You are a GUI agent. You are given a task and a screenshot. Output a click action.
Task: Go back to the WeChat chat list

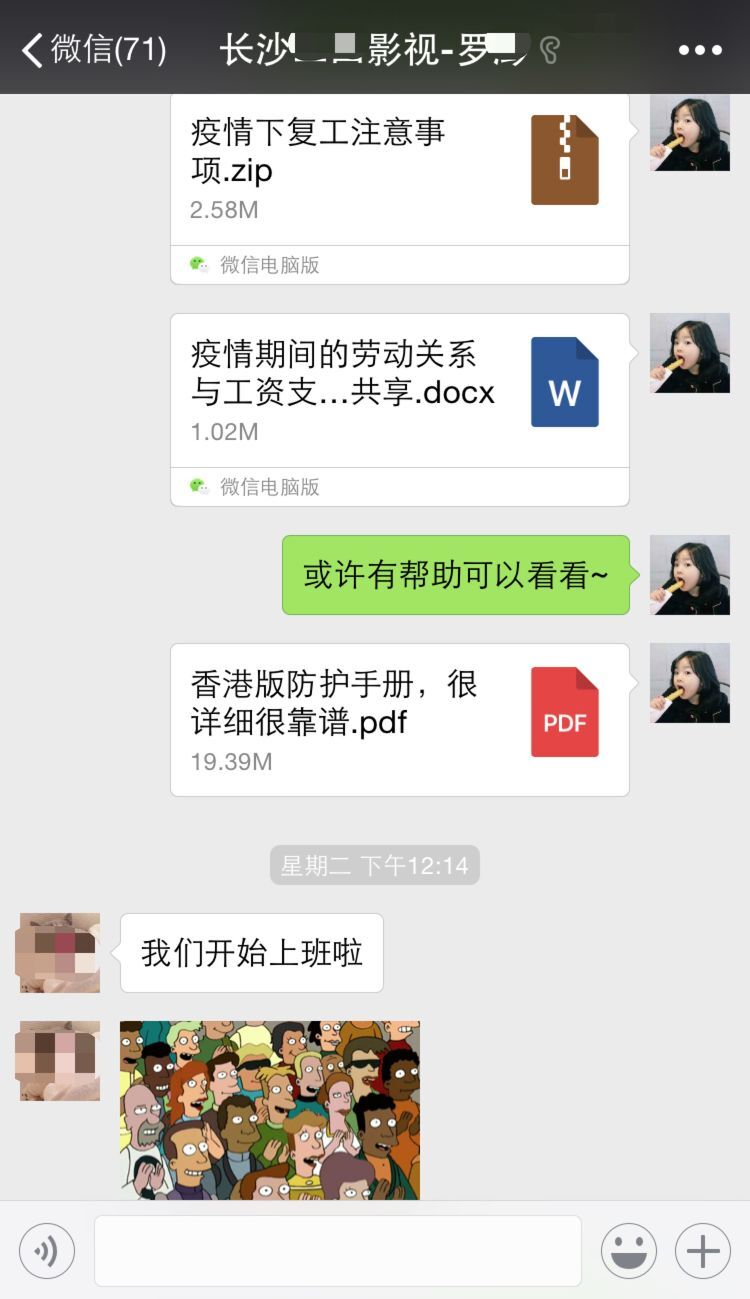pos(90,49)
